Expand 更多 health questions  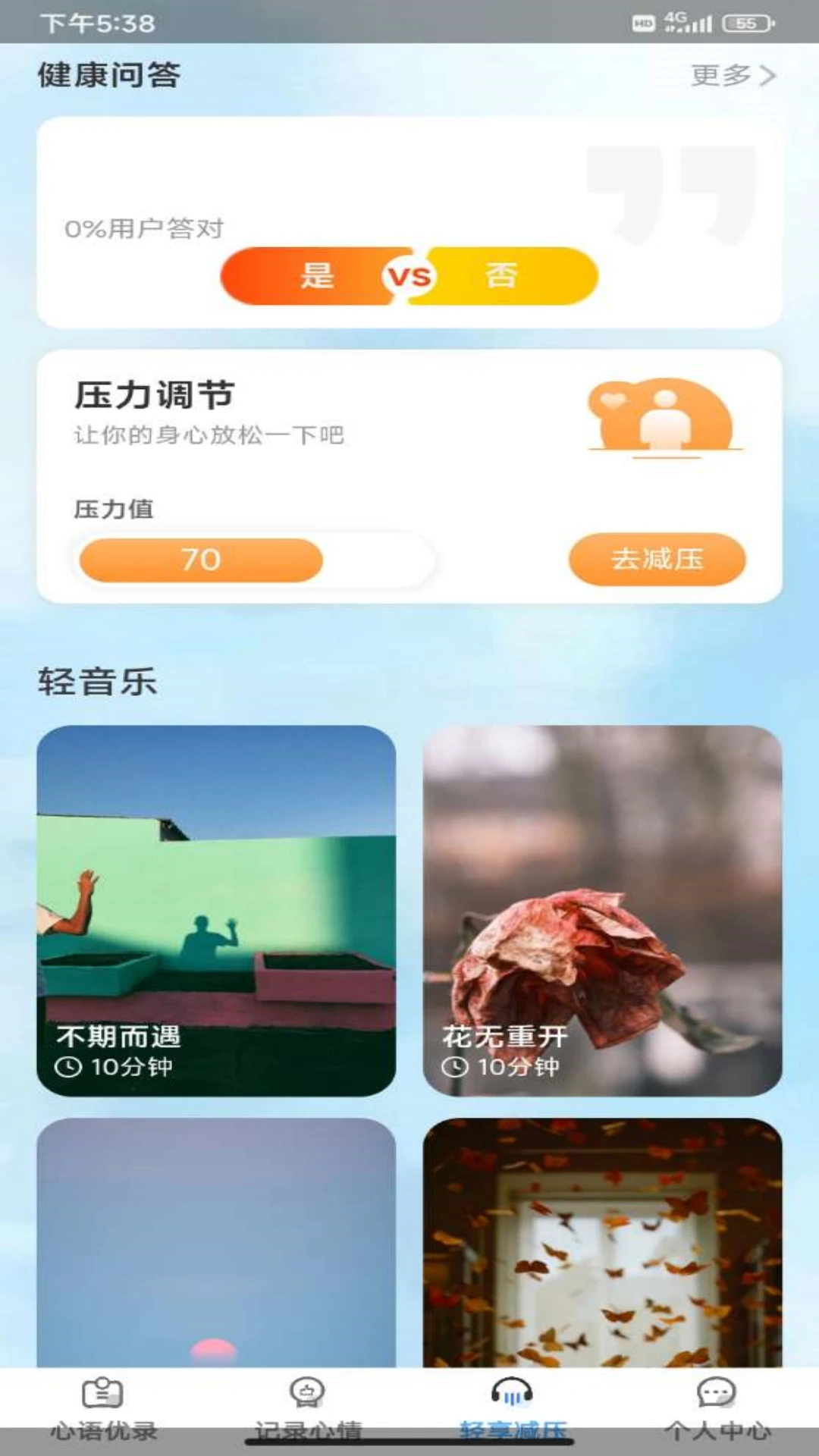(x=720, y=75)
